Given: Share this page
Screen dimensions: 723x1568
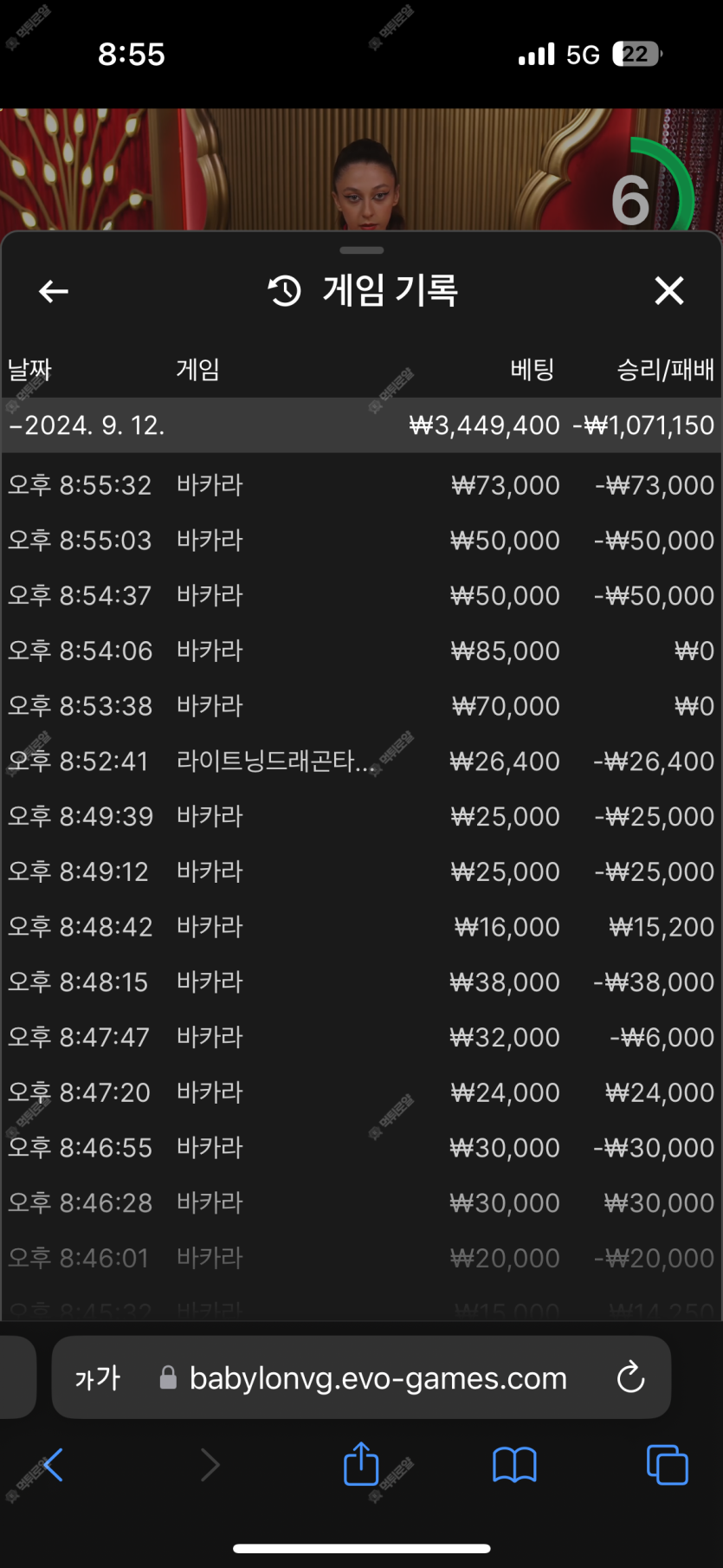Looking at the screenshot, I should (361, 1463).
